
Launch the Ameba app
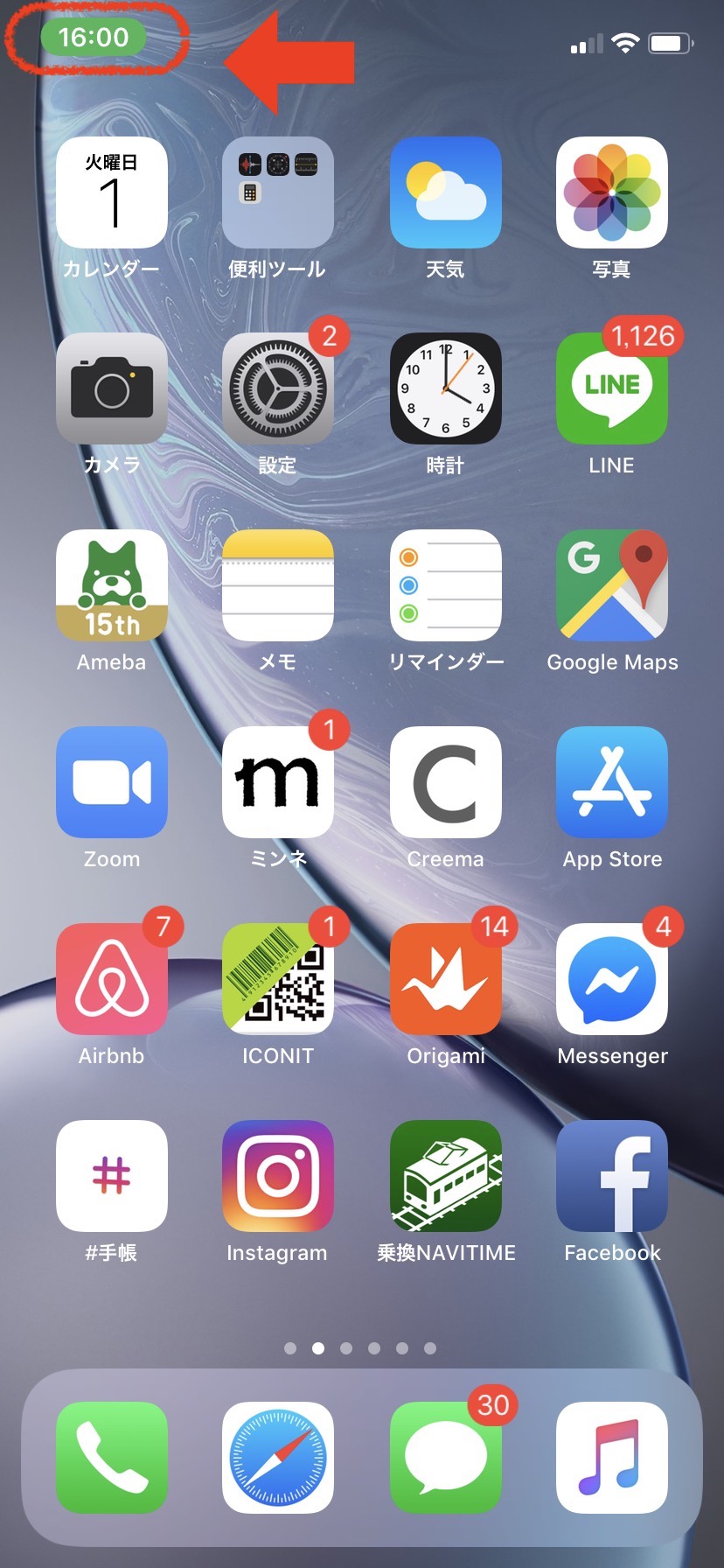(111, 585)
